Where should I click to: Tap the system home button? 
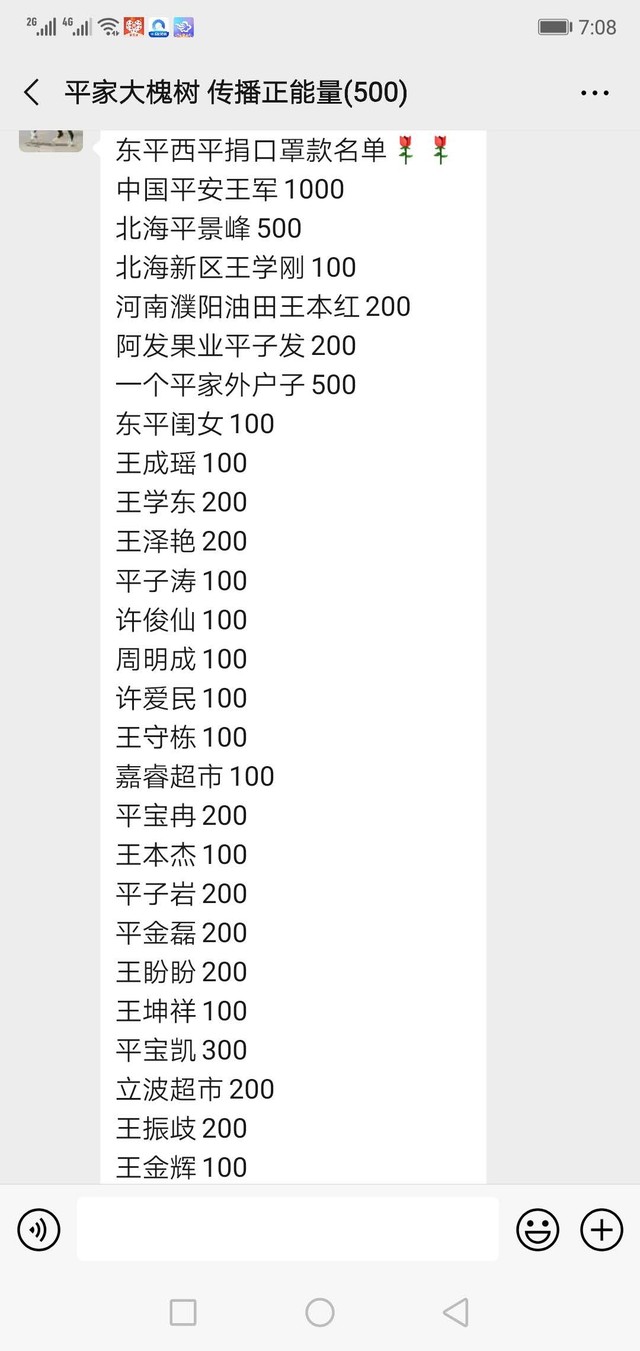(320, 1312)
